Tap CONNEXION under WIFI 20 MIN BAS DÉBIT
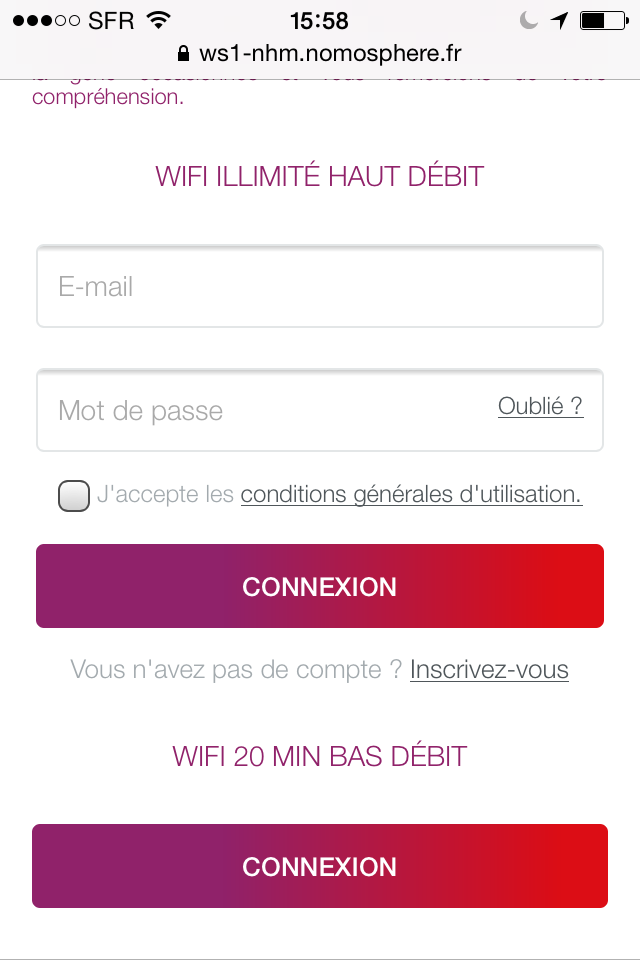This screenshot has height=960, width=640. [x=320, y=866]
